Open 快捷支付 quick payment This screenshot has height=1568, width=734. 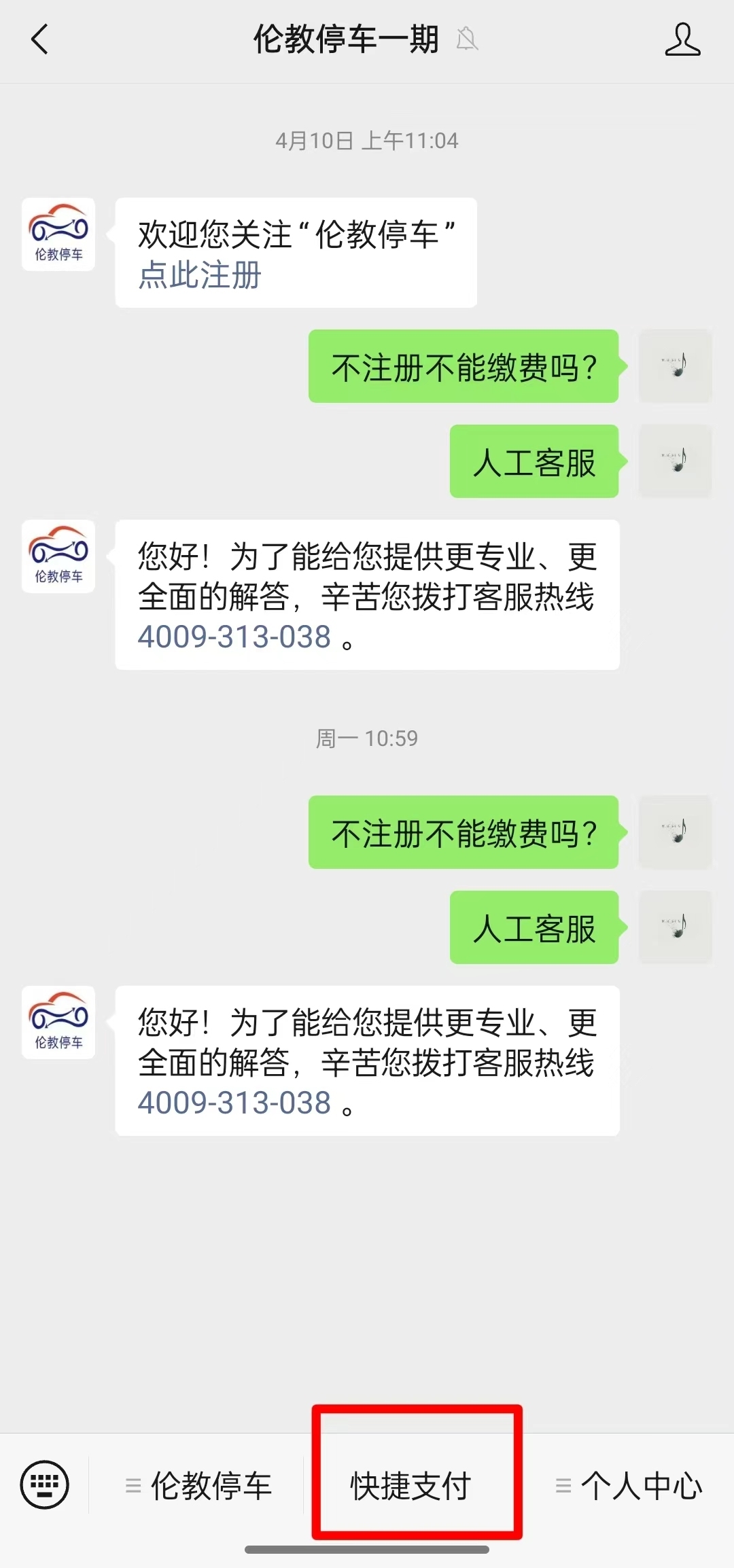coord(410,1486)
